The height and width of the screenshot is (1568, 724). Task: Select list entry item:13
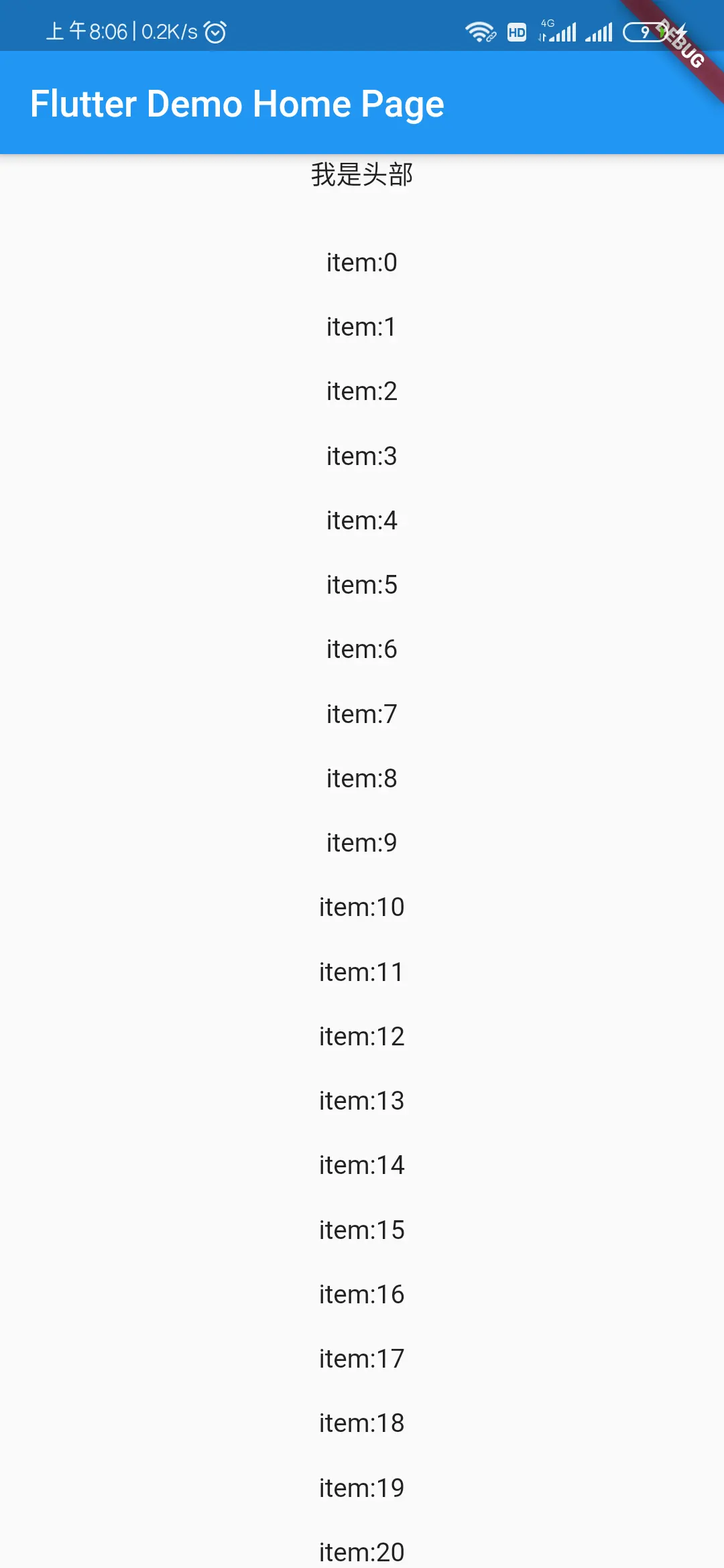click(362, 1101)
